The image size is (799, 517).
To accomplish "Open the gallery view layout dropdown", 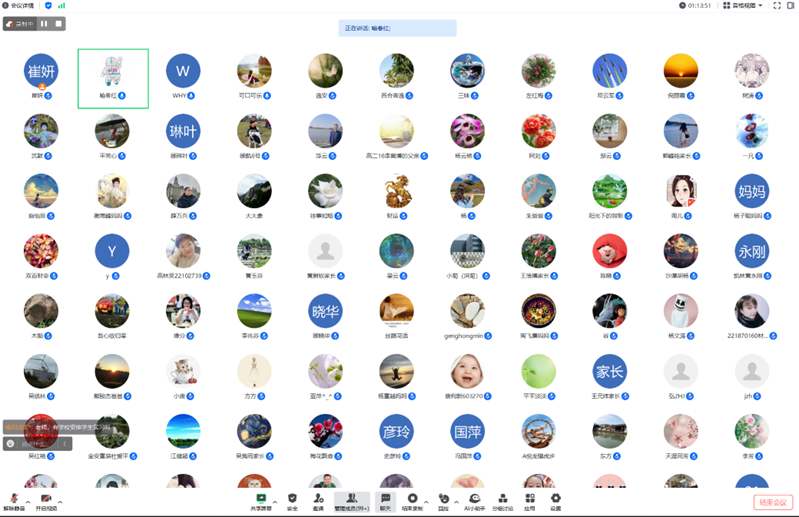I will click(745, 5).
